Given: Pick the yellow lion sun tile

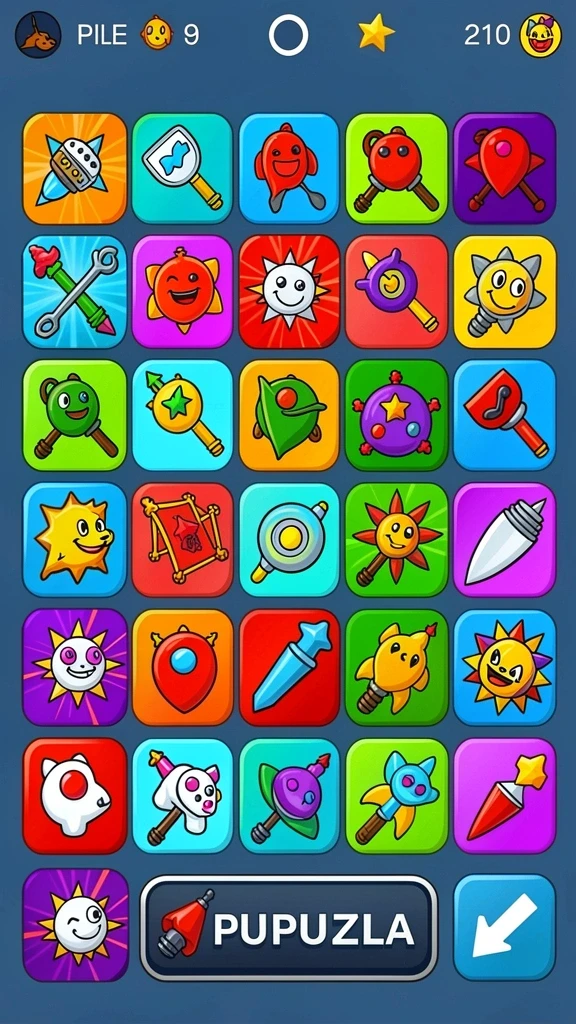Looking at the screenshot, I should 75,539.
